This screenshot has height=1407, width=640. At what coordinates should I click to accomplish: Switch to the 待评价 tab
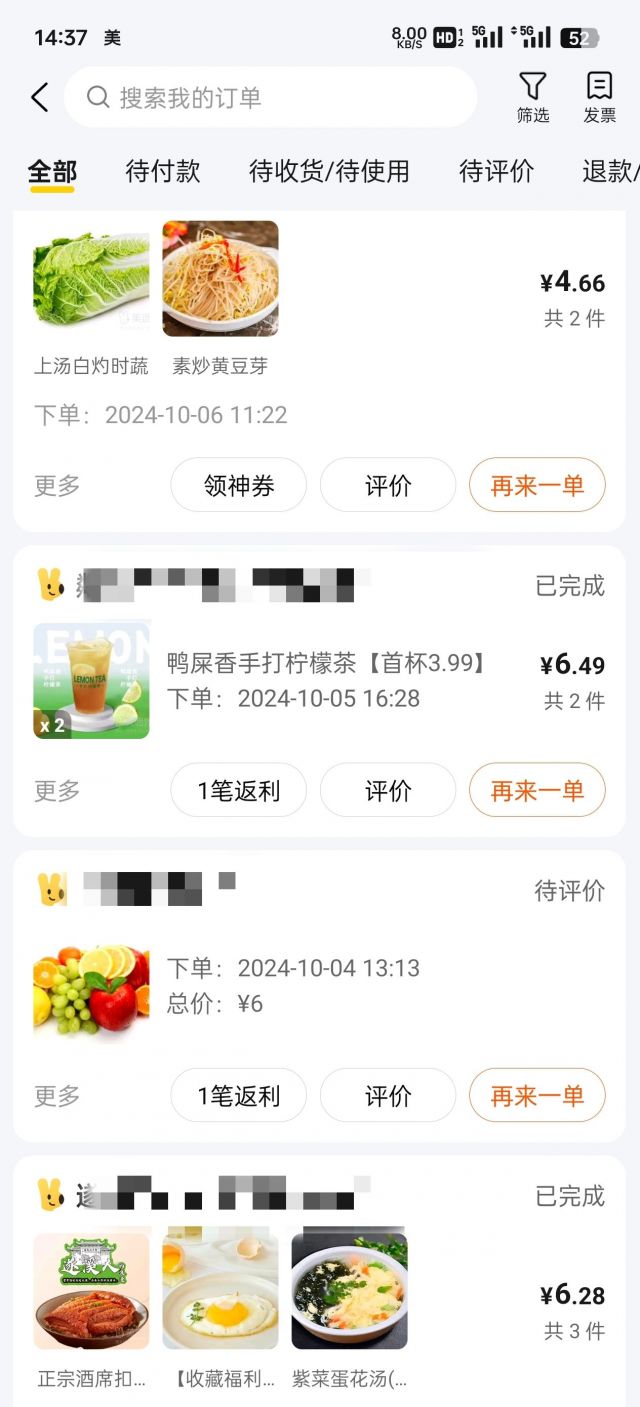pyautogui.click(x=496, y=171)
